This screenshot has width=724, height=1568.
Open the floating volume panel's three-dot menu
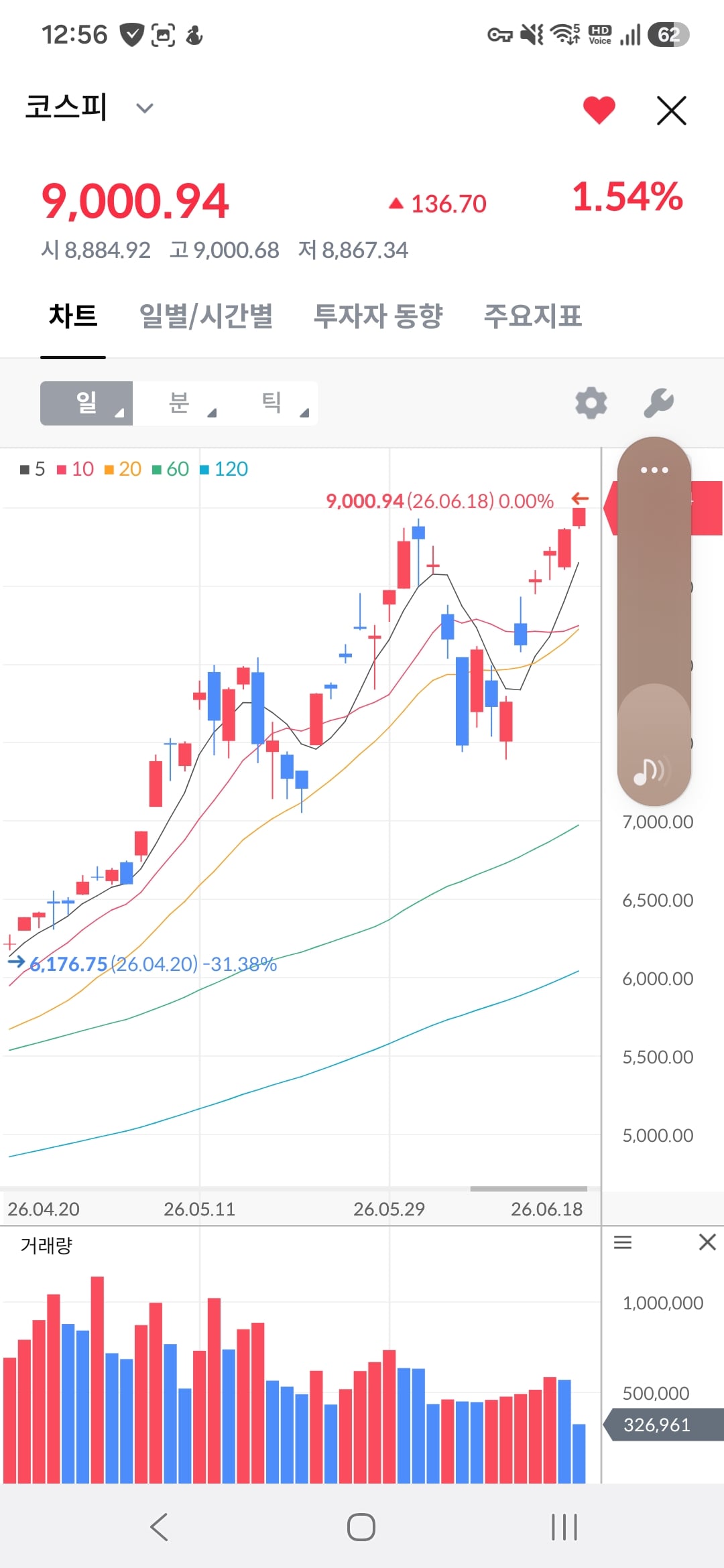tap(654, 470)
